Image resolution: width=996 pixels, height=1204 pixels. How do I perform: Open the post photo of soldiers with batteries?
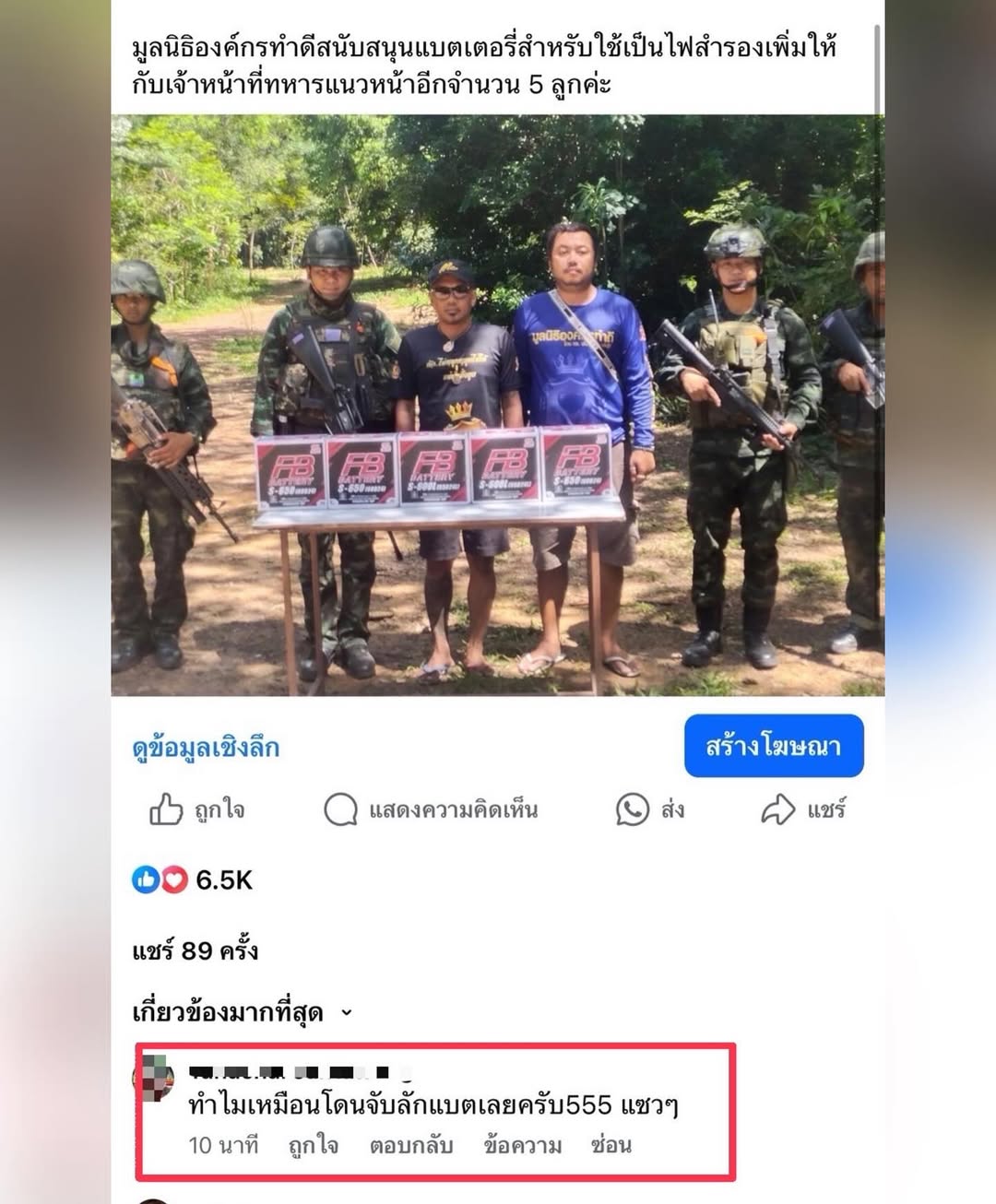pyautogui.click(x=497, y=406)
